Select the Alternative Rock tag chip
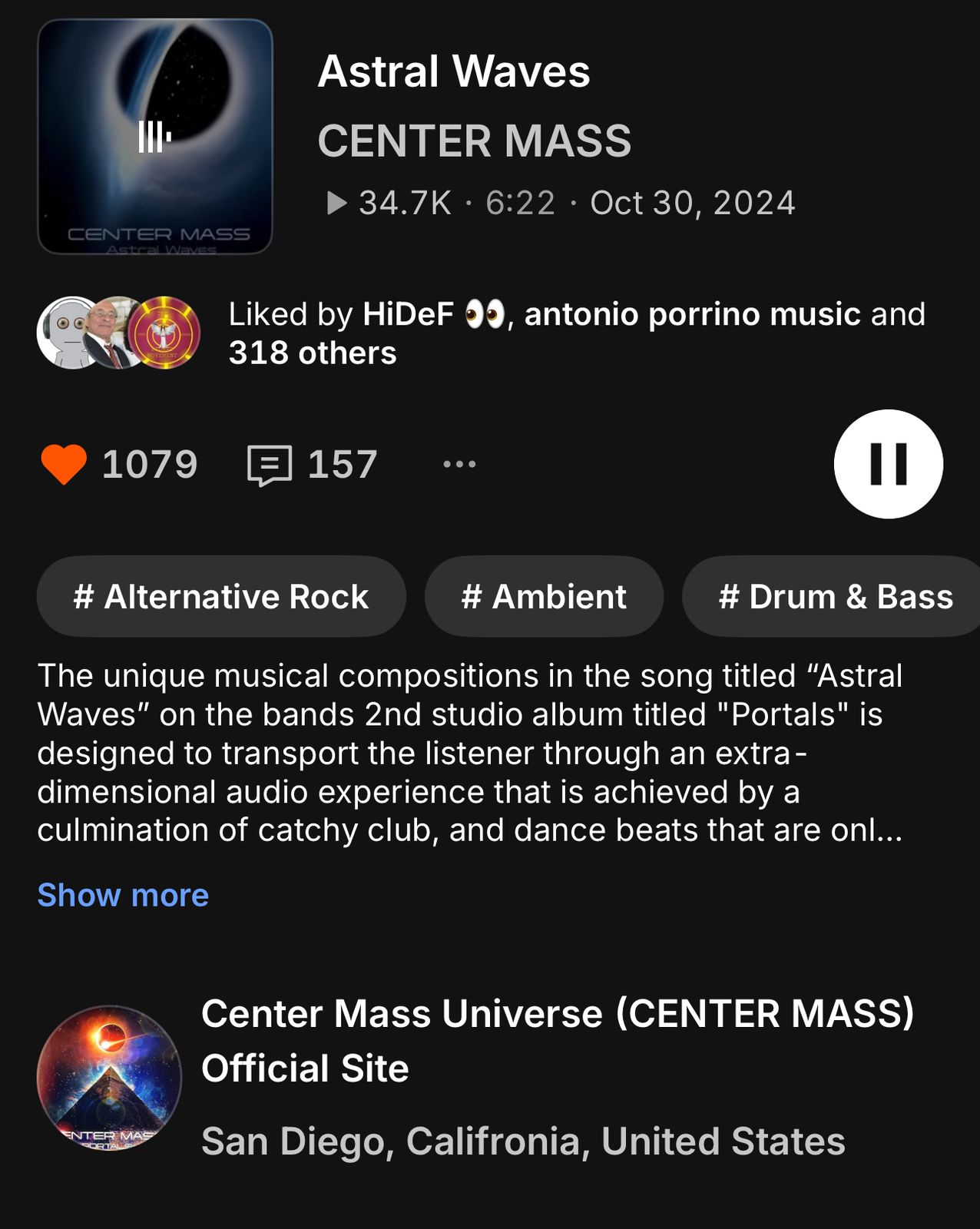The height and width of the screenshot is (1229, 980). pos(221,597)
